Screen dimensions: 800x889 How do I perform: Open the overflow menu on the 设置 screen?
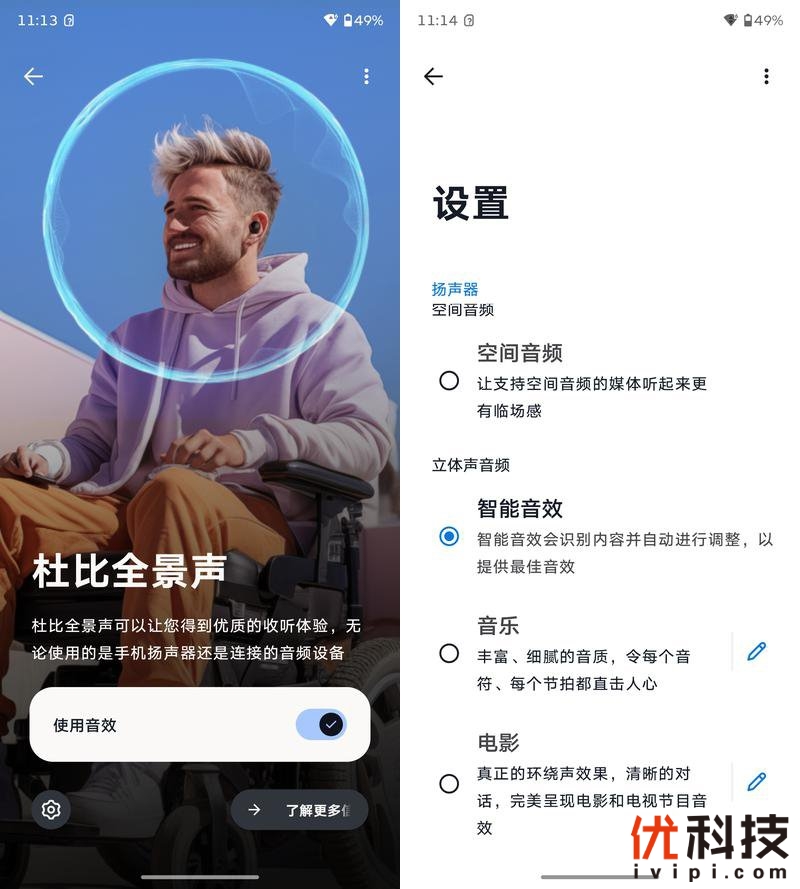(766, 76)
